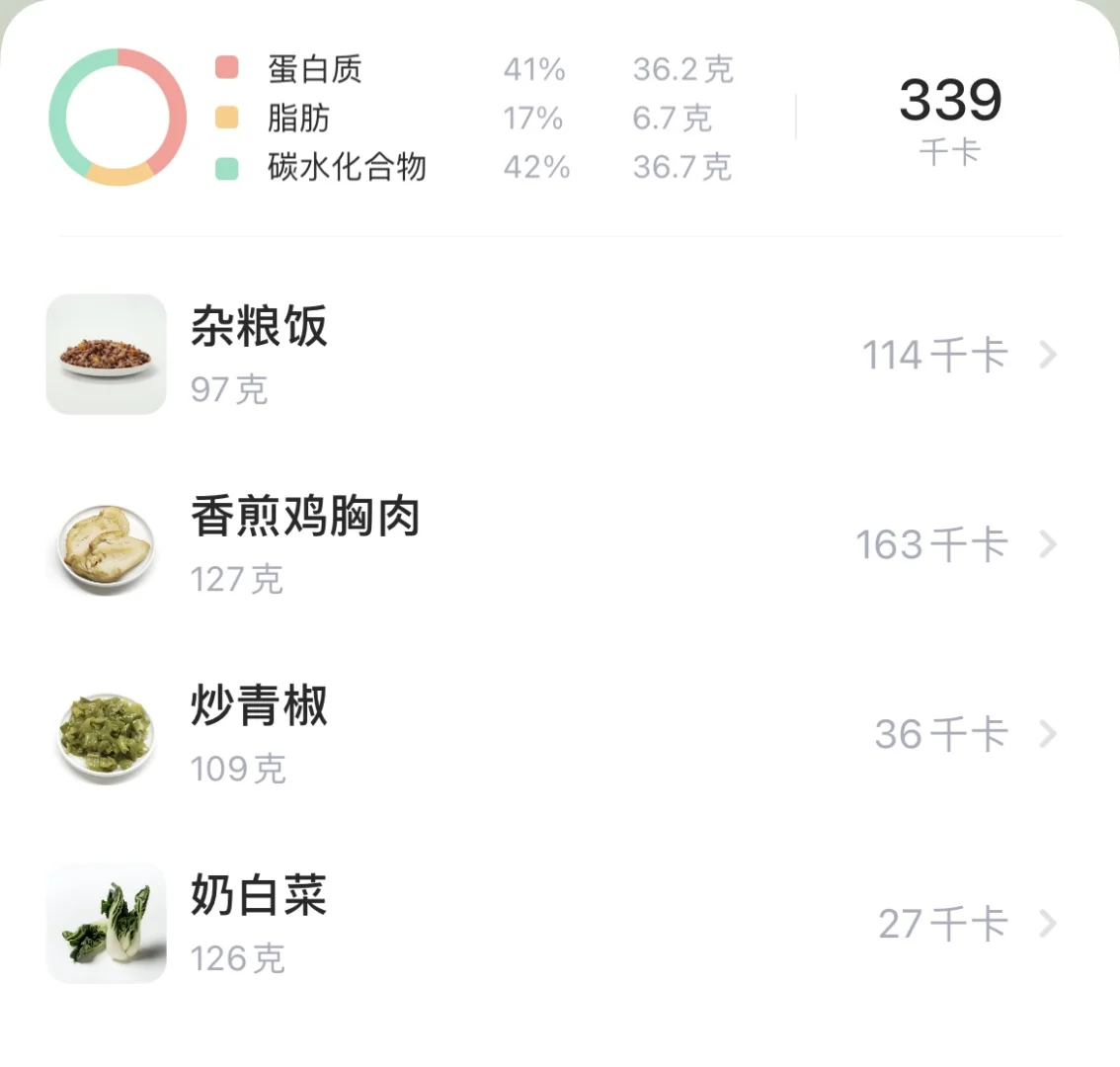Open the 香煎鸡胸肉 food entry
1120x1067 pixels.
coord(553,544)
